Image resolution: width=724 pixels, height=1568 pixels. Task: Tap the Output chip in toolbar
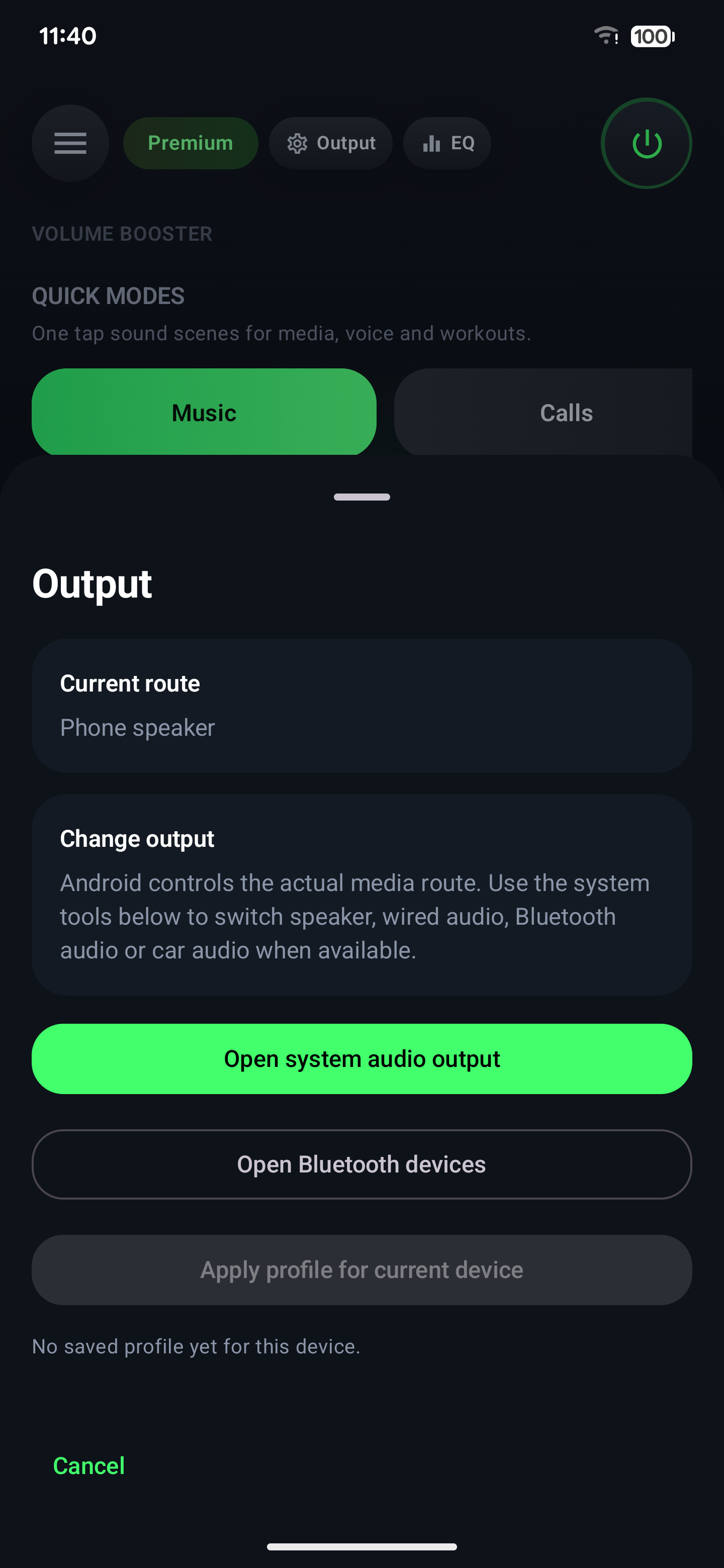coord(331,143)
